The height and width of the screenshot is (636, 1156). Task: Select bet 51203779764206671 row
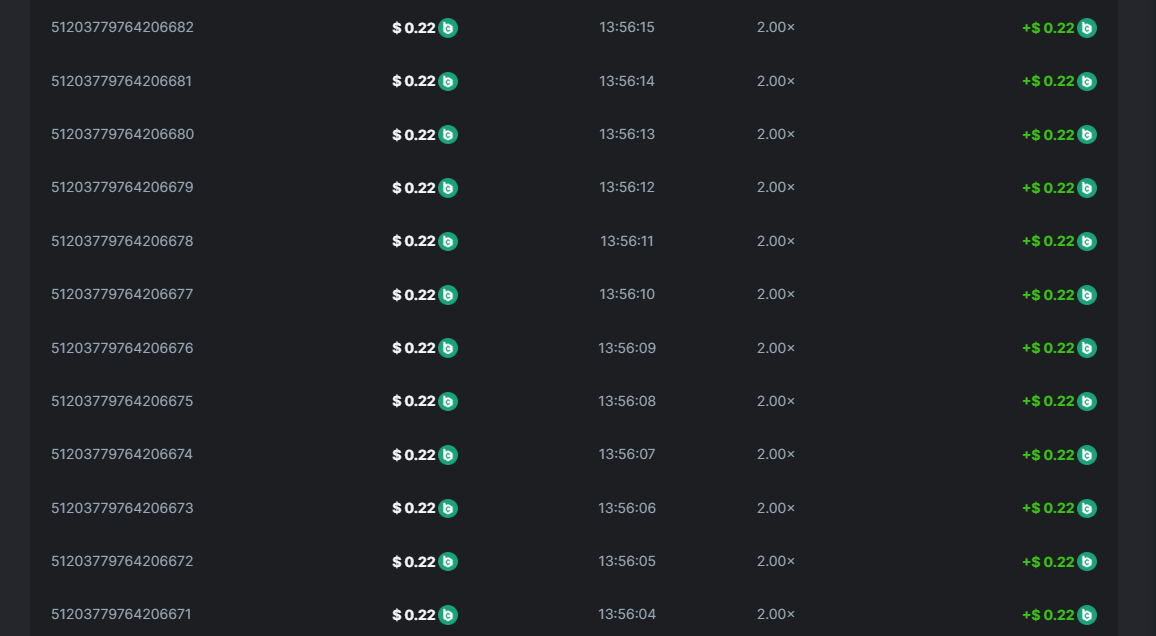pos(121,614)
